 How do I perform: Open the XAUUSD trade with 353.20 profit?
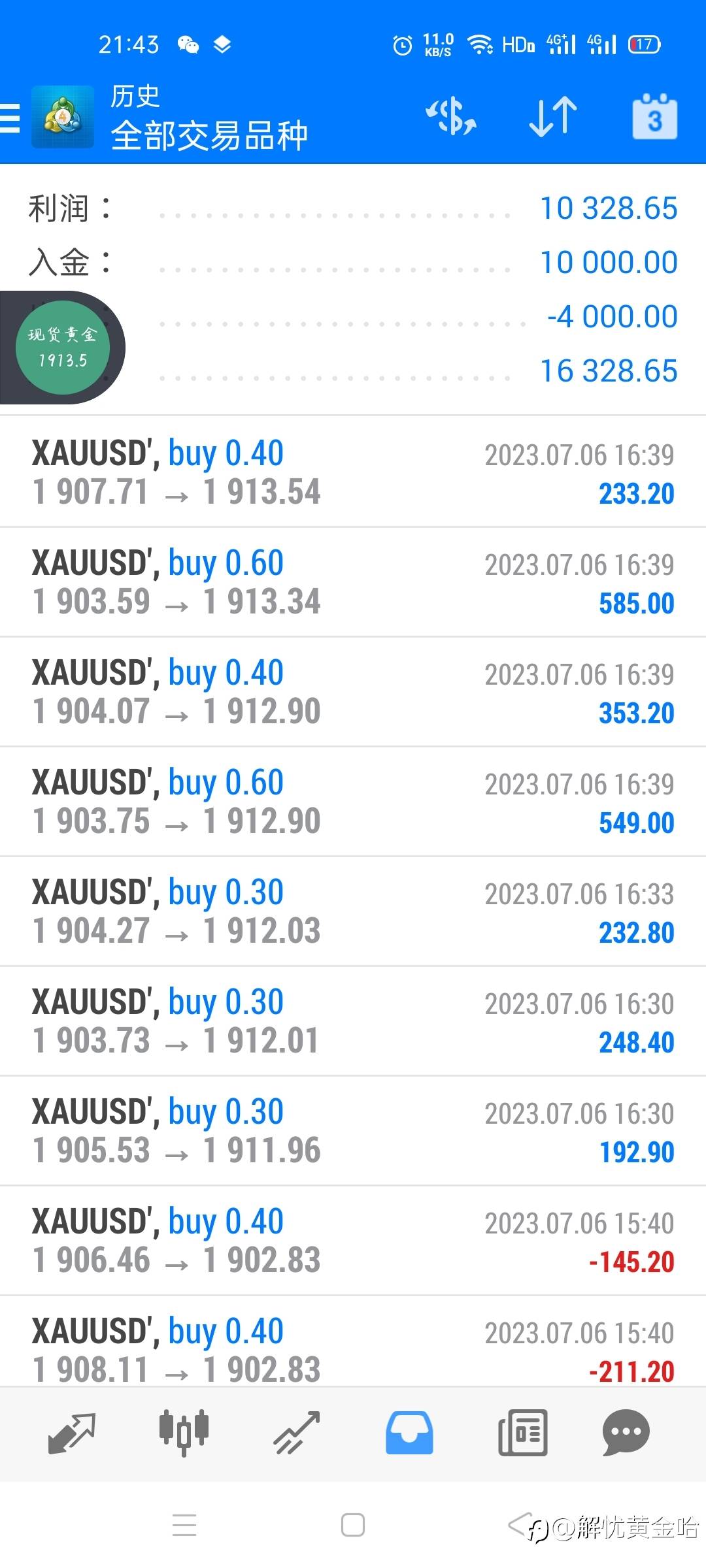pos(353,692)
